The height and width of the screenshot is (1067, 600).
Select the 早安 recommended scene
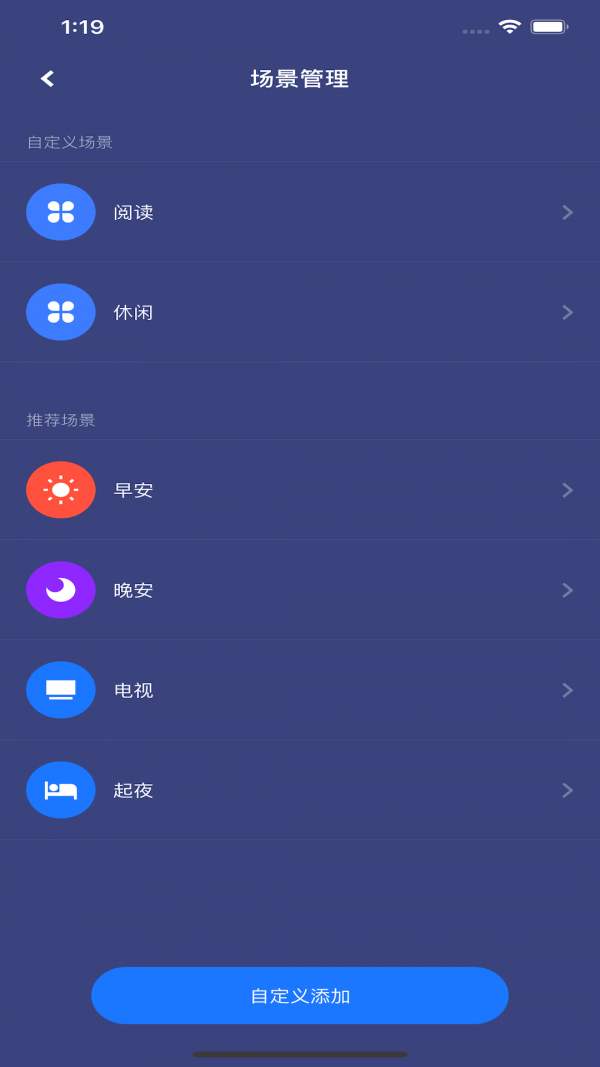pyautogui.click(x=300, y=490)
